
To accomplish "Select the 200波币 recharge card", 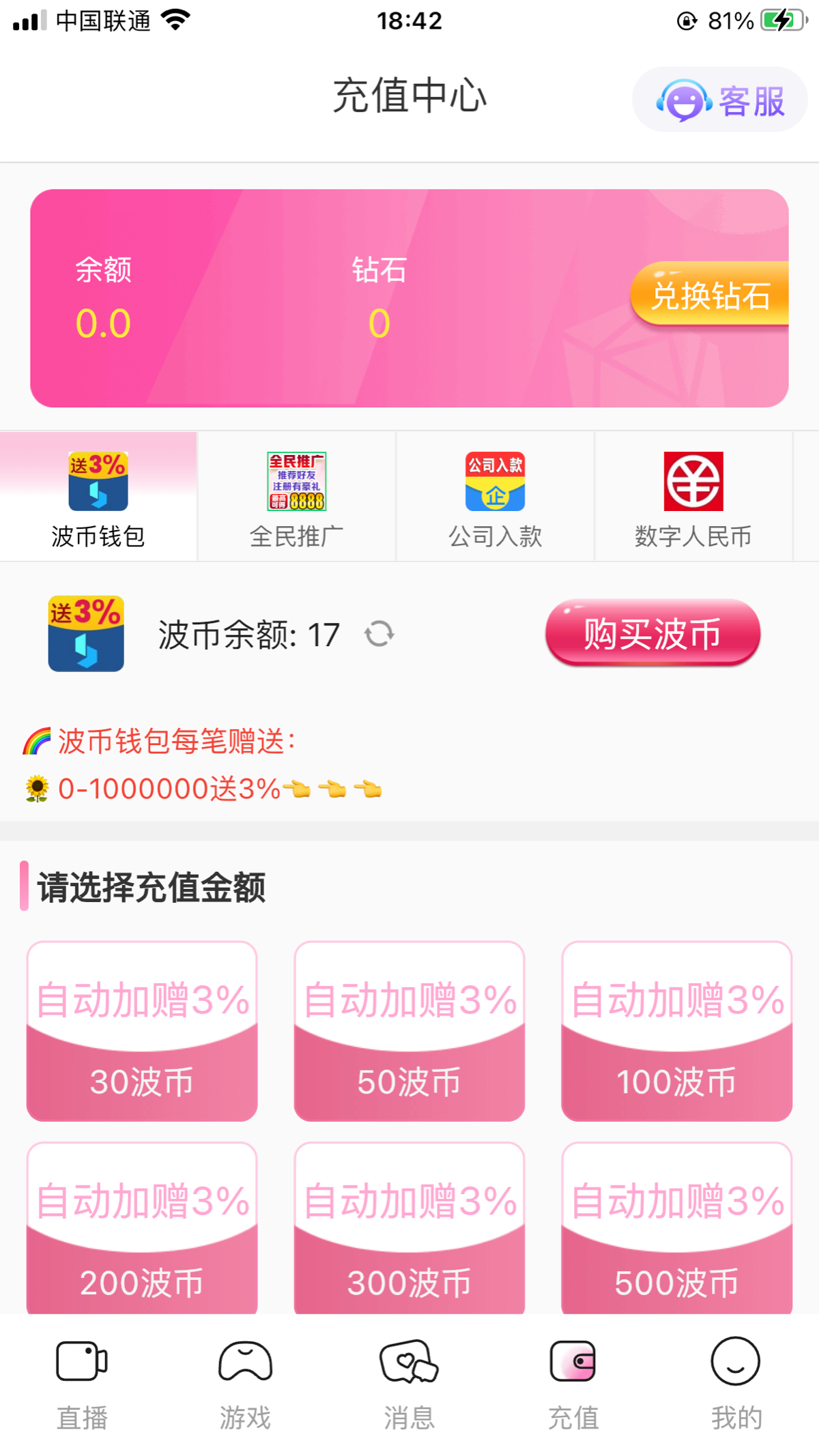I will coord(142,1228).
